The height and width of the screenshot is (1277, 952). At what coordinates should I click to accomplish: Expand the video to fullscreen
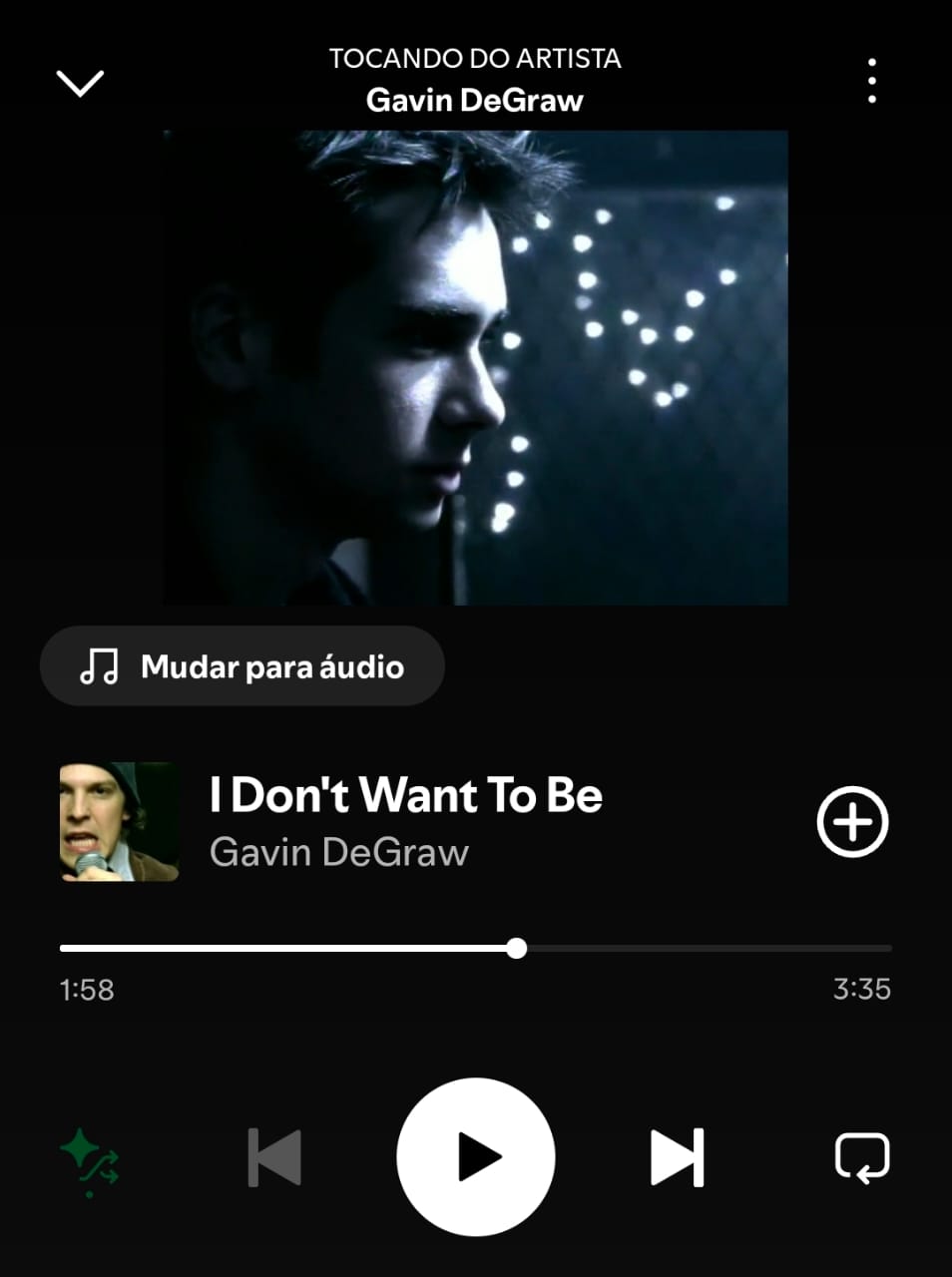coord(476,364)
